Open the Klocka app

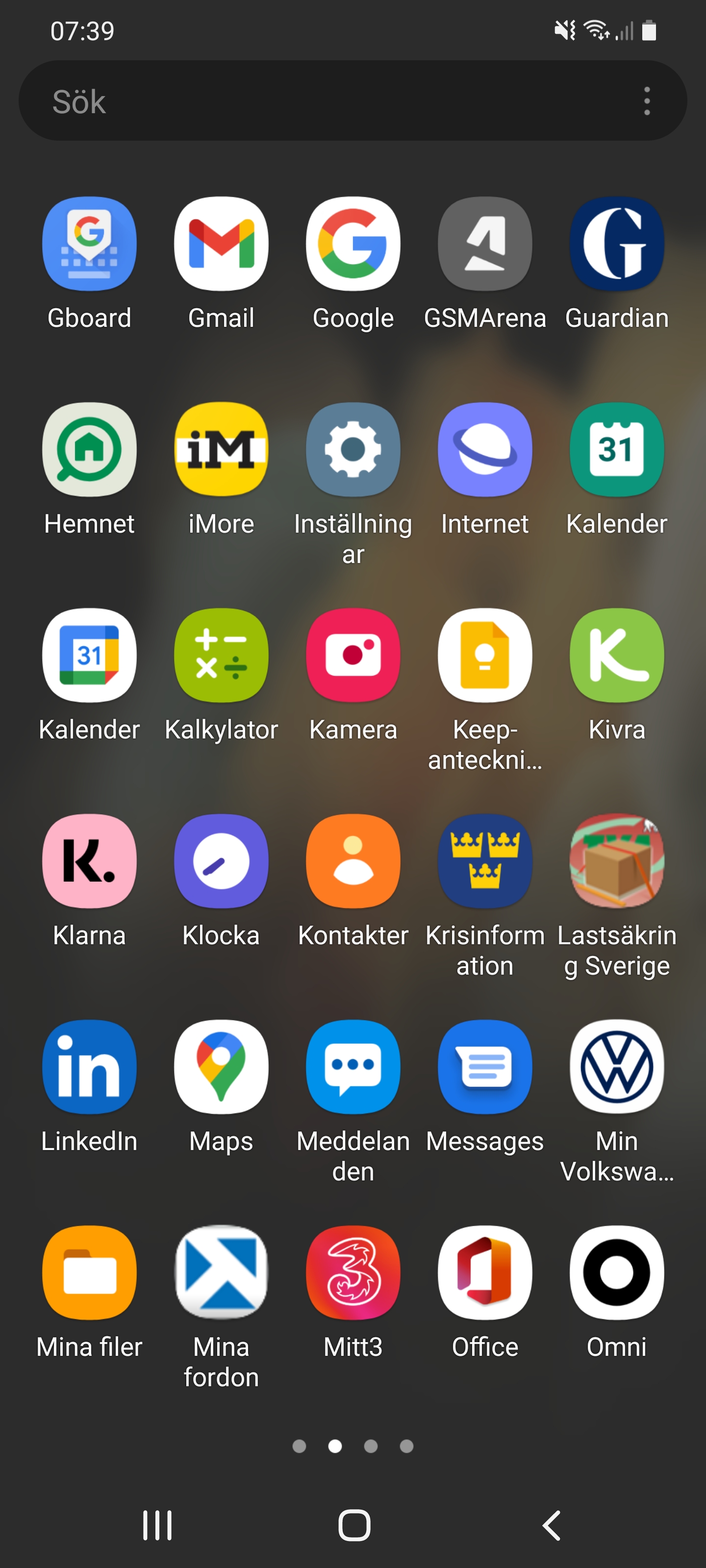(x=221, y=861)
